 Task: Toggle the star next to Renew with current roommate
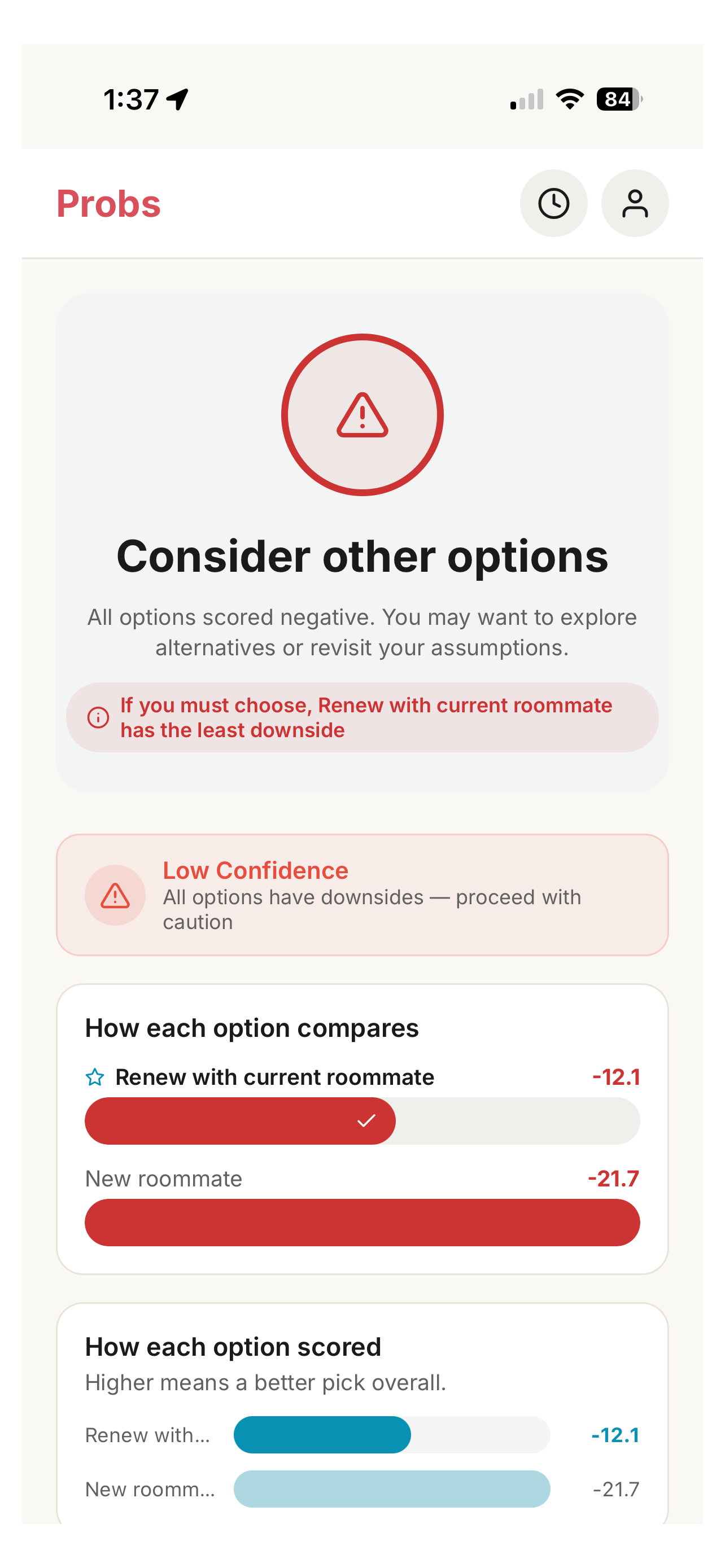94,1076
